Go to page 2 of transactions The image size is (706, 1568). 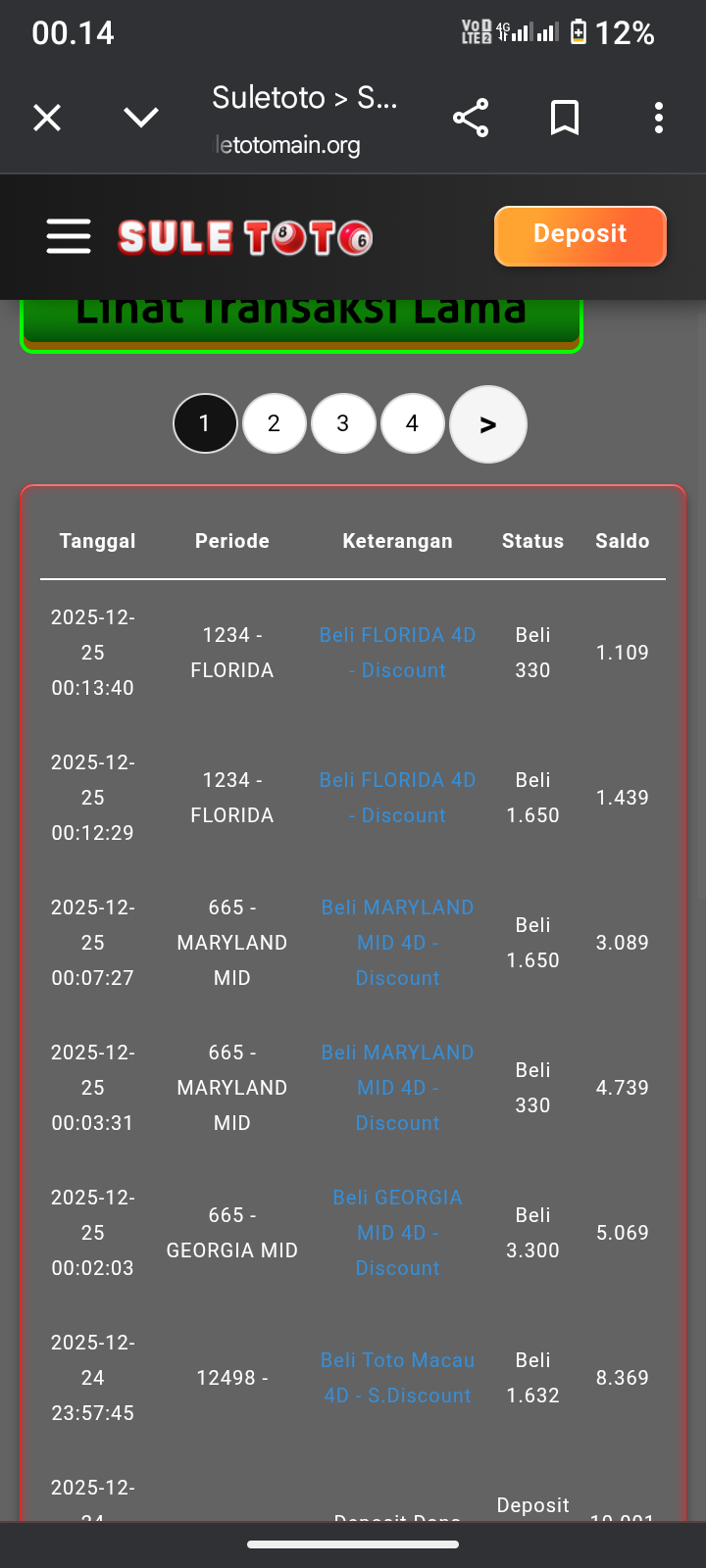tap(274, 423)
